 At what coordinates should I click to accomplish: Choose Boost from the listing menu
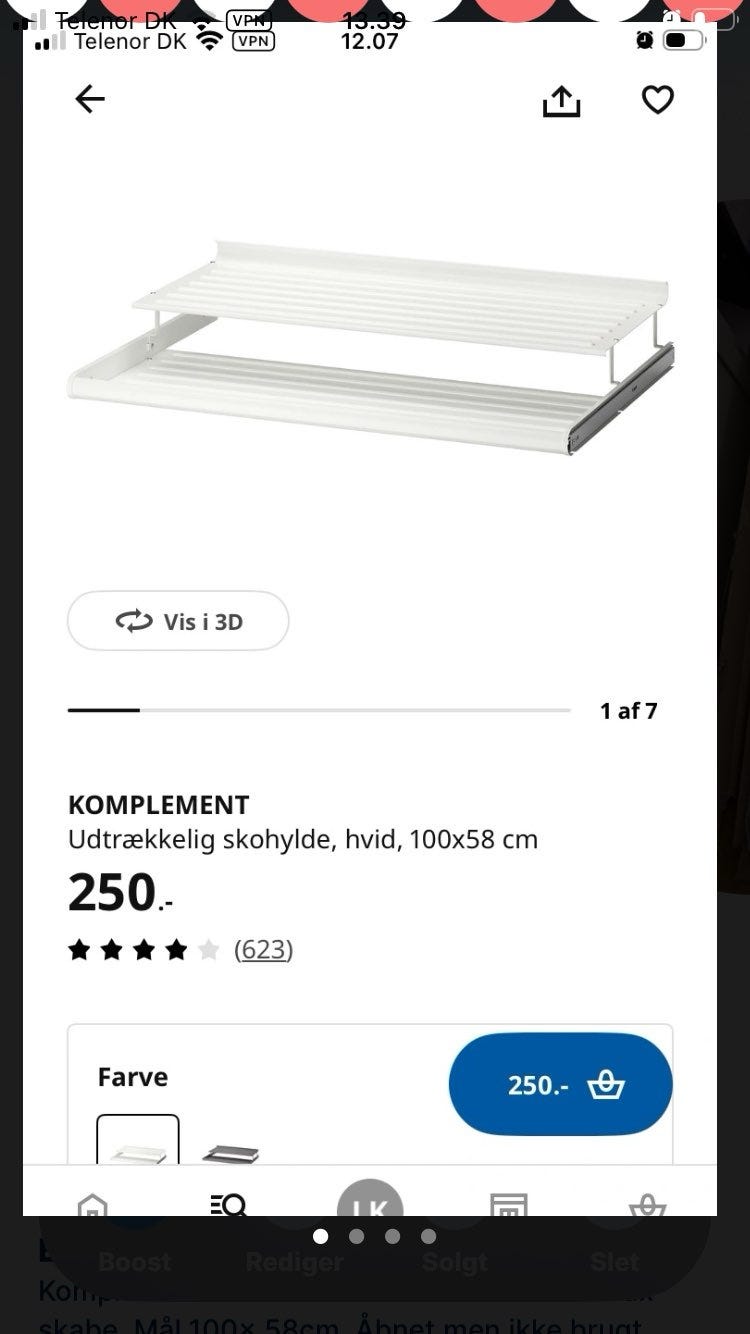click(133, 1262)
